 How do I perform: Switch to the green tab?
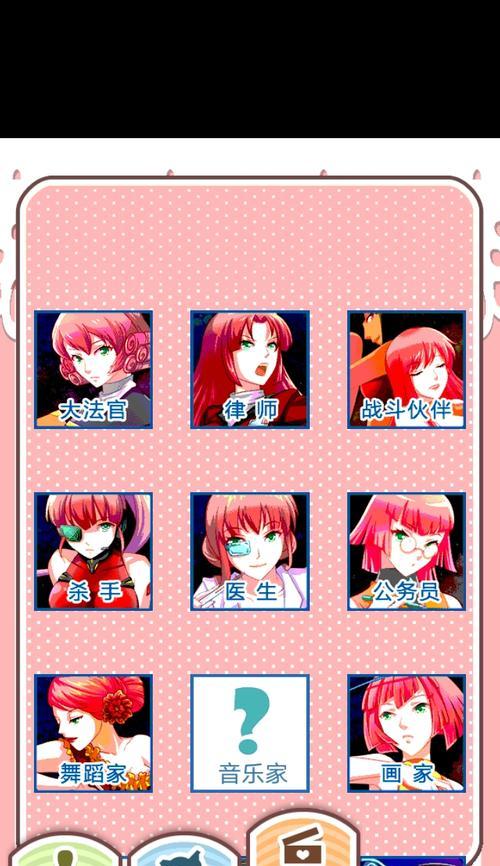65,851
